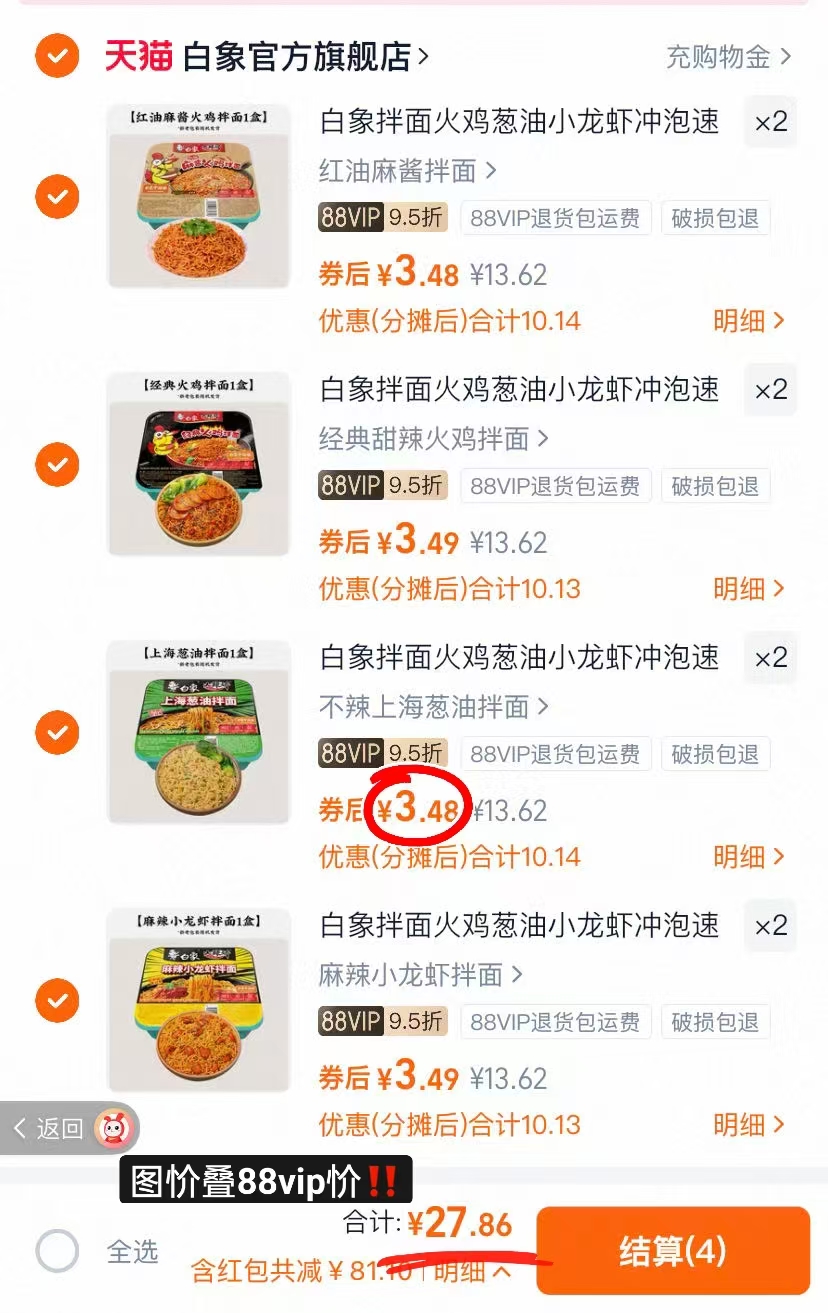The image size is (828, 1313).
Task: Click the ×2 badge on the last item
Action: click(770, 926)
